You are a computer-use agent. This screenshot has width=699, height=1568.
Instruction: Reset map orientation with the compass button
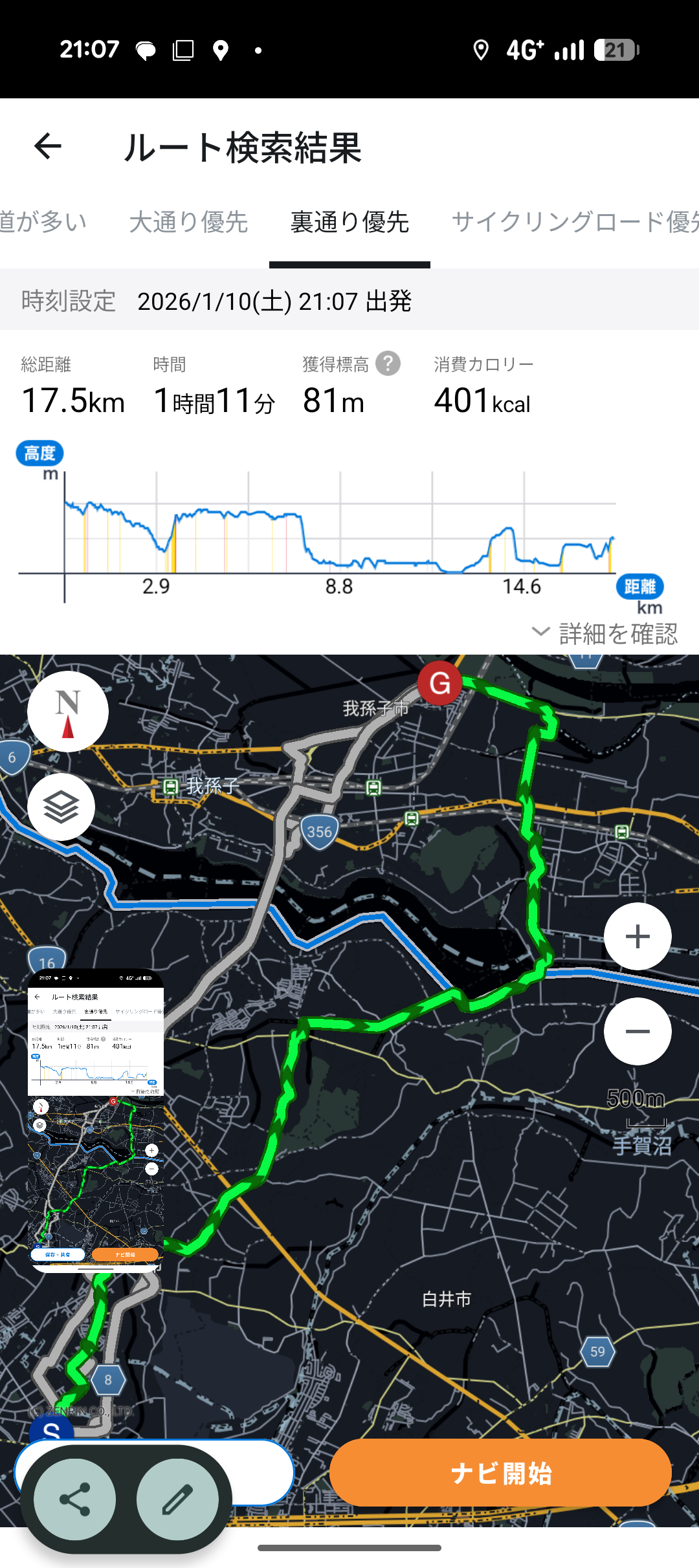(68, 712)
